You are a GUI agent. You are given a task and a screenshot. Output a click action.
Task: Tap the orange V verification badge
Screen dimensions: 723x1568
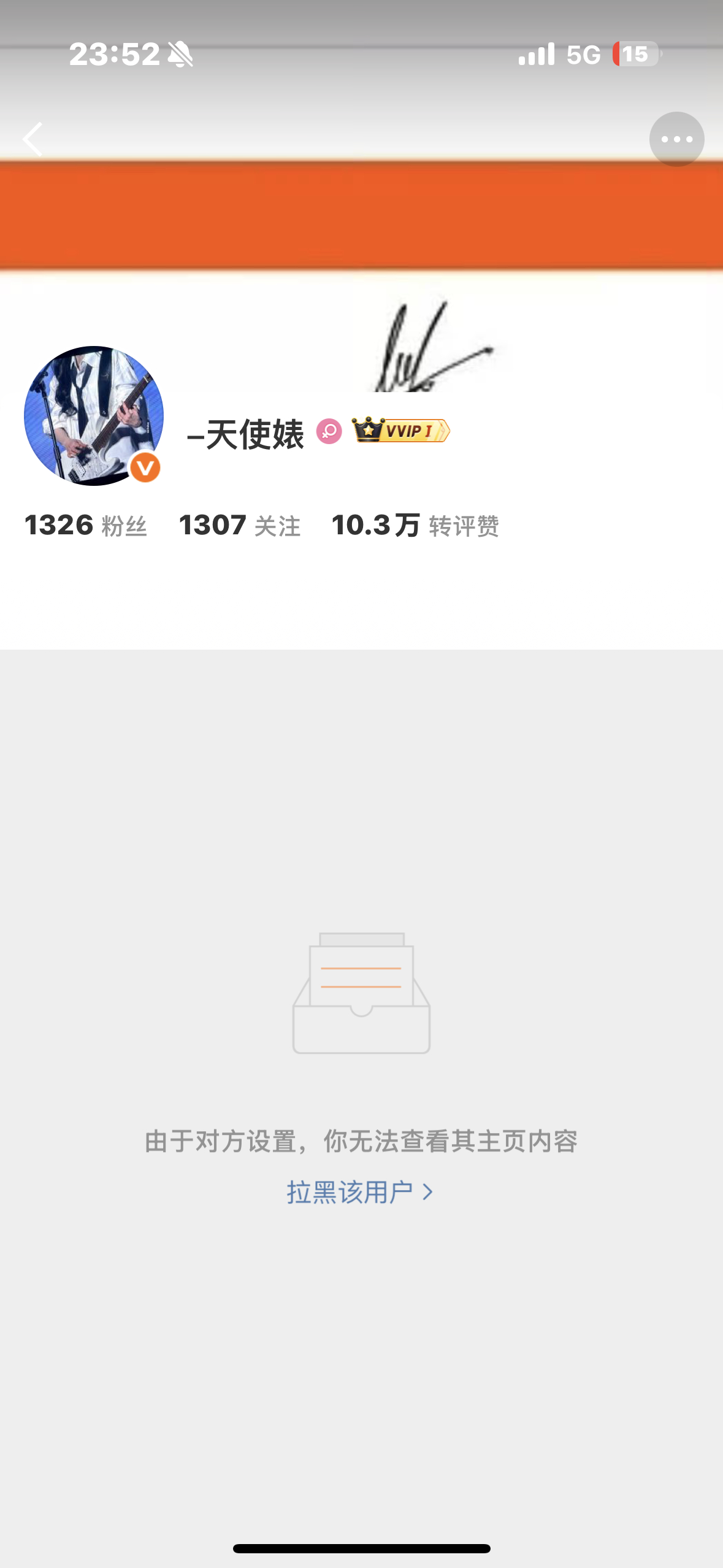click(145, 468)
